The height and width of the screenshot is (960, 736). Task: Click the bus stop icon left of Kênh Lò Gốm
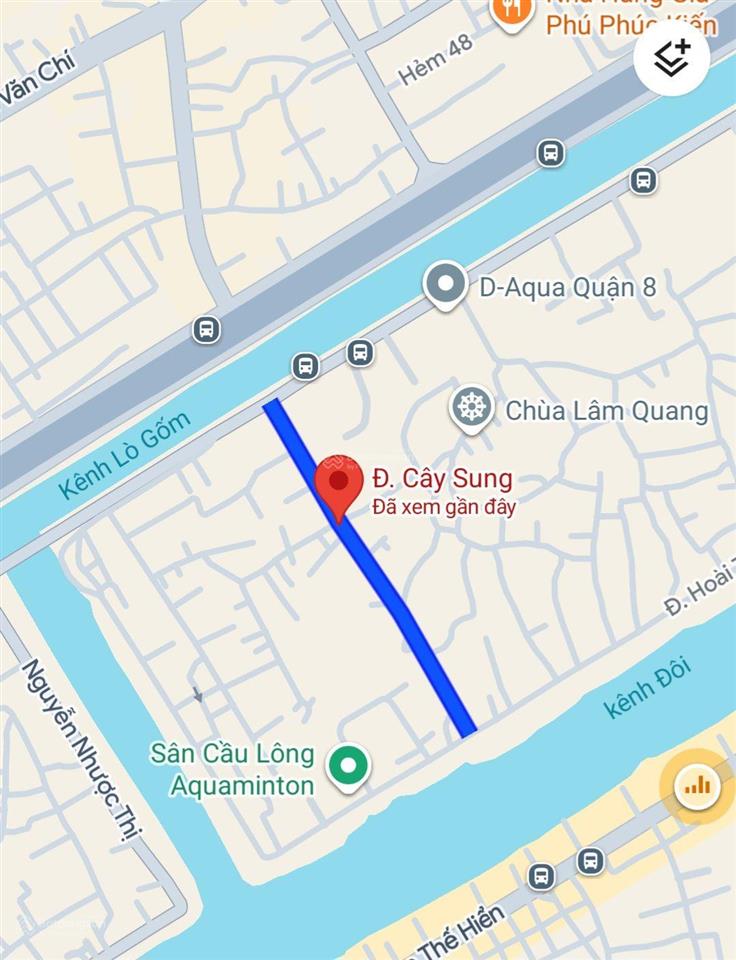click(x=205, y=330)
